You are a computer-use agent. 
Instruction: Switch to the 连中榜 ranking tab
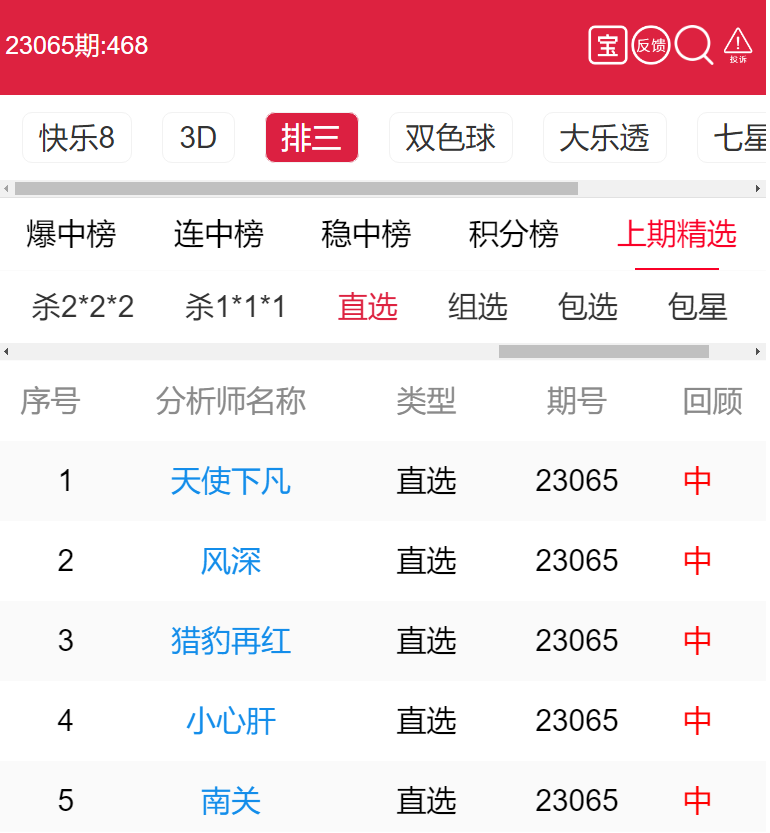(218, 234)
